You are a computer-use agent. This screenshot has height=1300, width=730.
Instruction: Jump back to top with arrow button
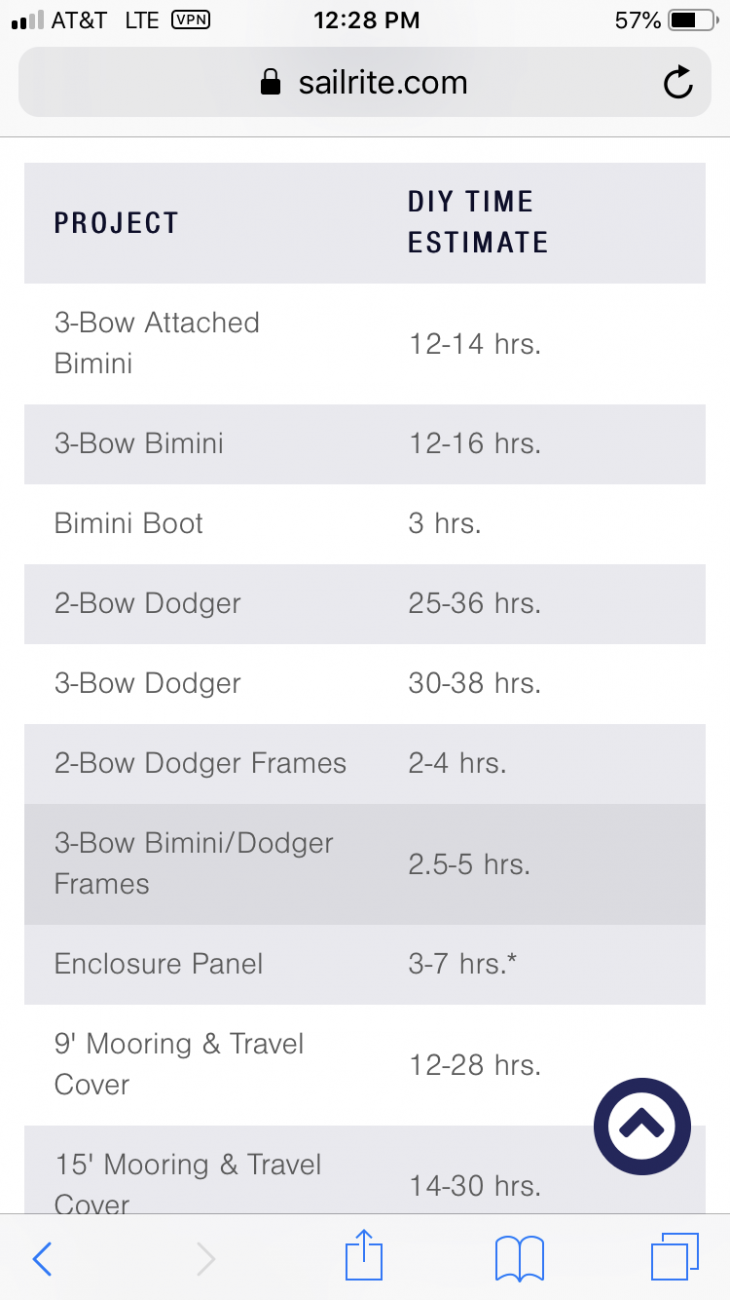pos(641,1126)
